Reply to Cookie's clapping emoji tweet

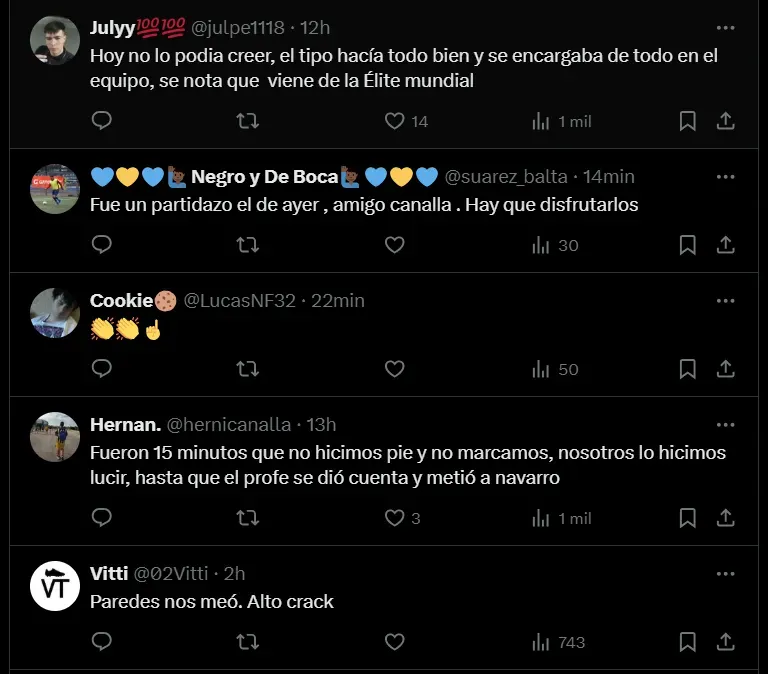coord(102,369)
